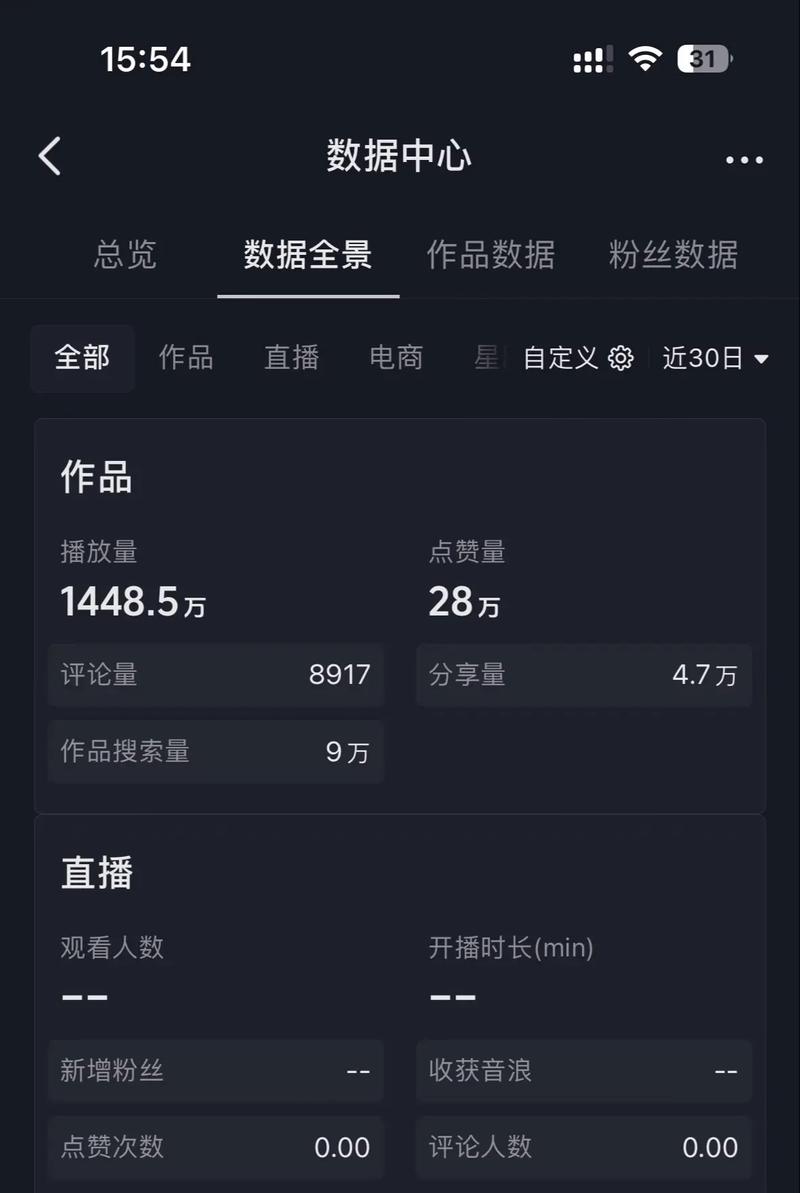Open the 总览 overview tab
This screenshot has width=800, height=1193.
tap(125, 256)
